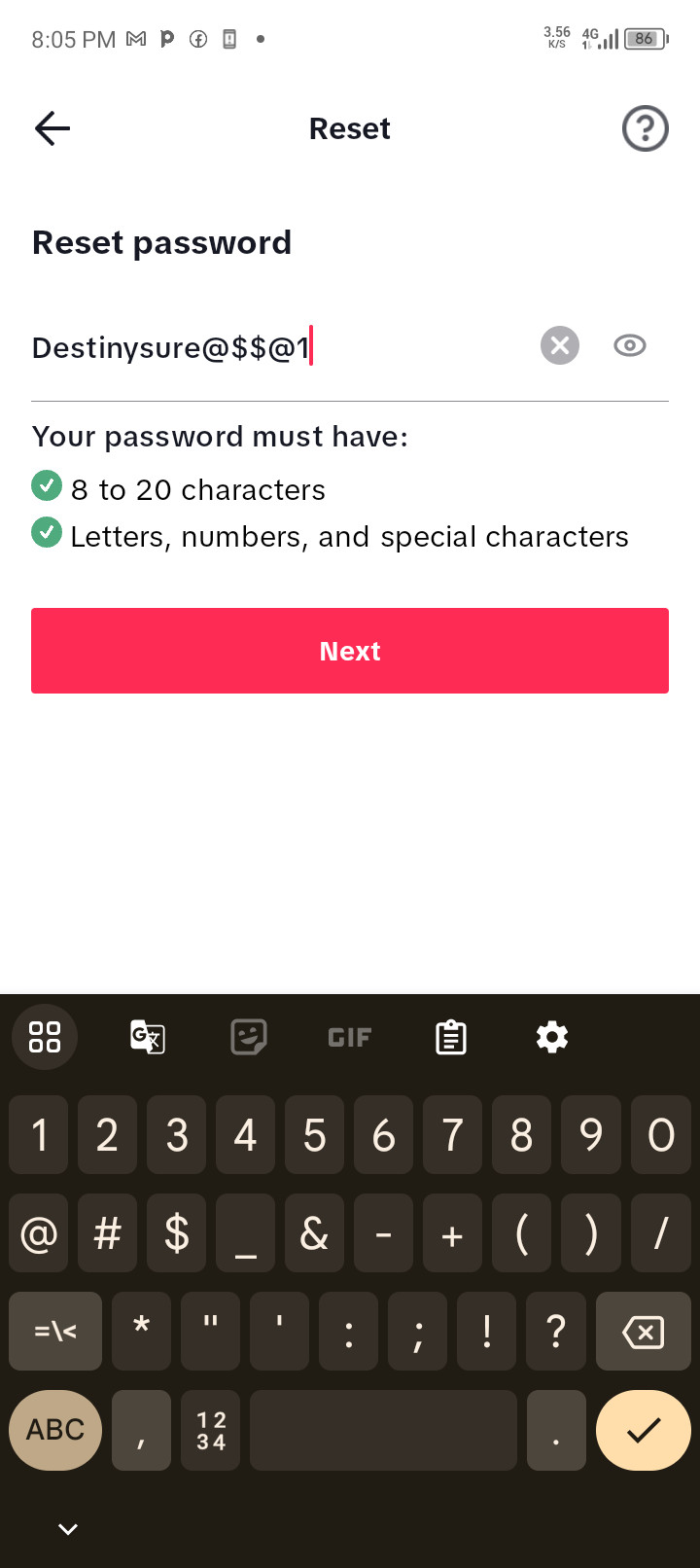Tap the Next button
Image resolution: width=700 pixels, height=1568 pixels.
350,651
